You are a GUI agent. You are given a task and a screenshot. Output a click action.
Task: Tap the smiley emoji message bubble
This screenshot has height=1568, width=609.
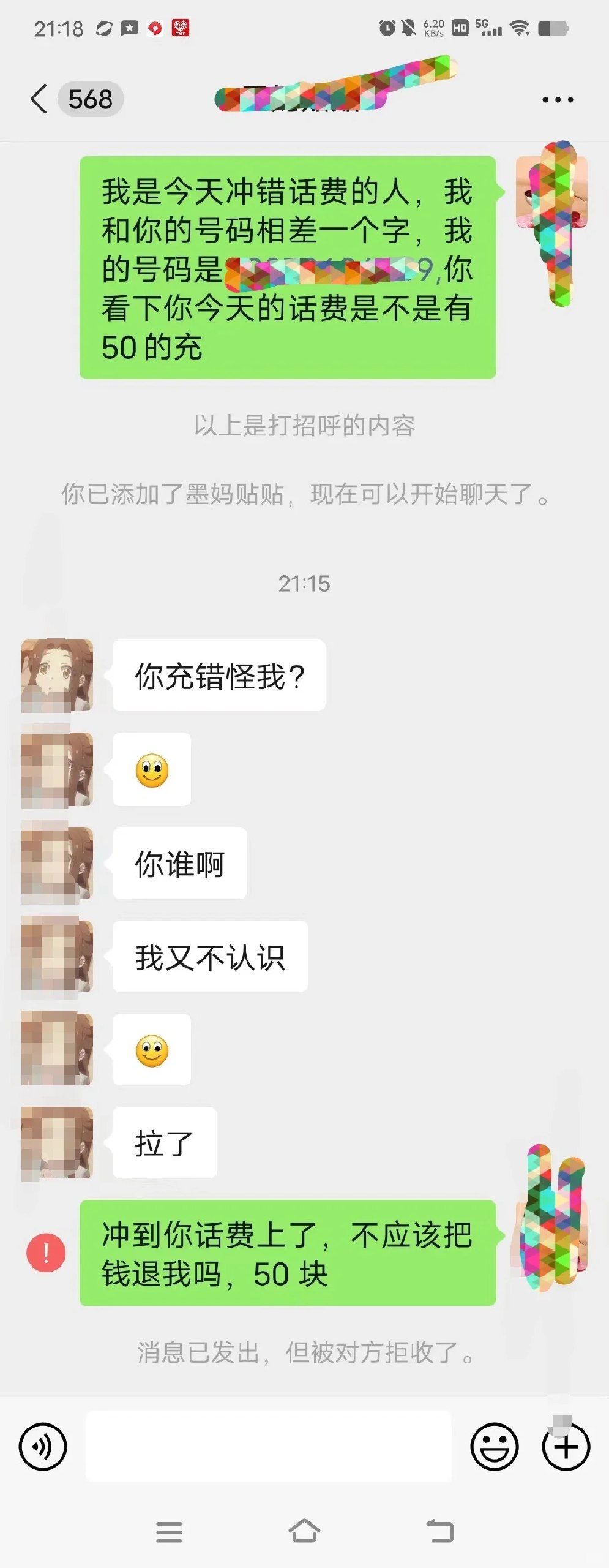click(151, 771)
